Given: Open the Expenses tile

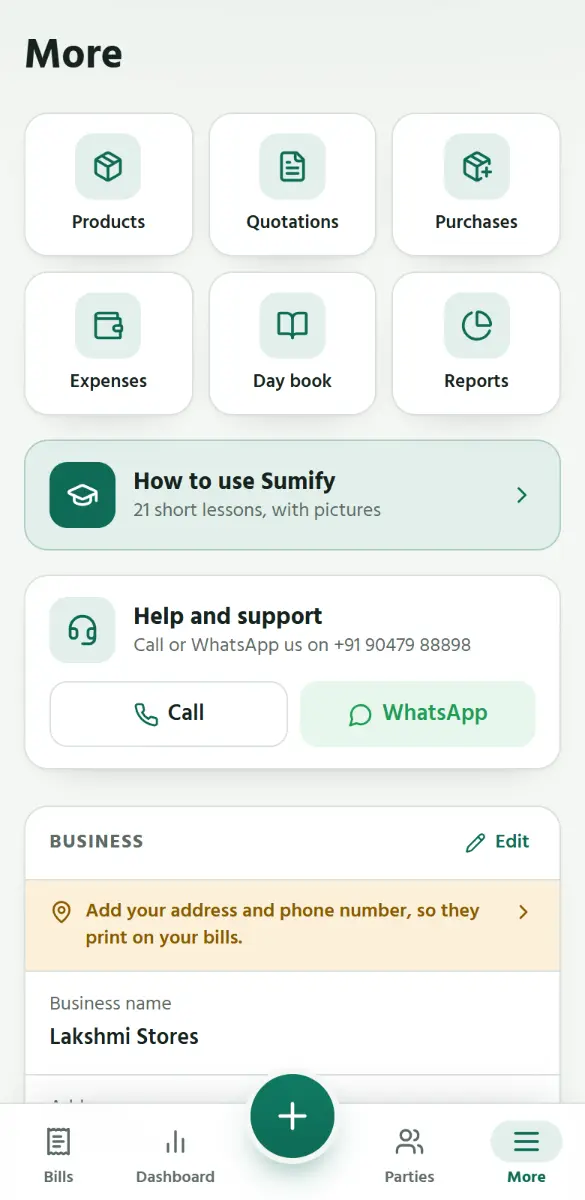Looking at the screenshot, I should [x=108, y=343].
